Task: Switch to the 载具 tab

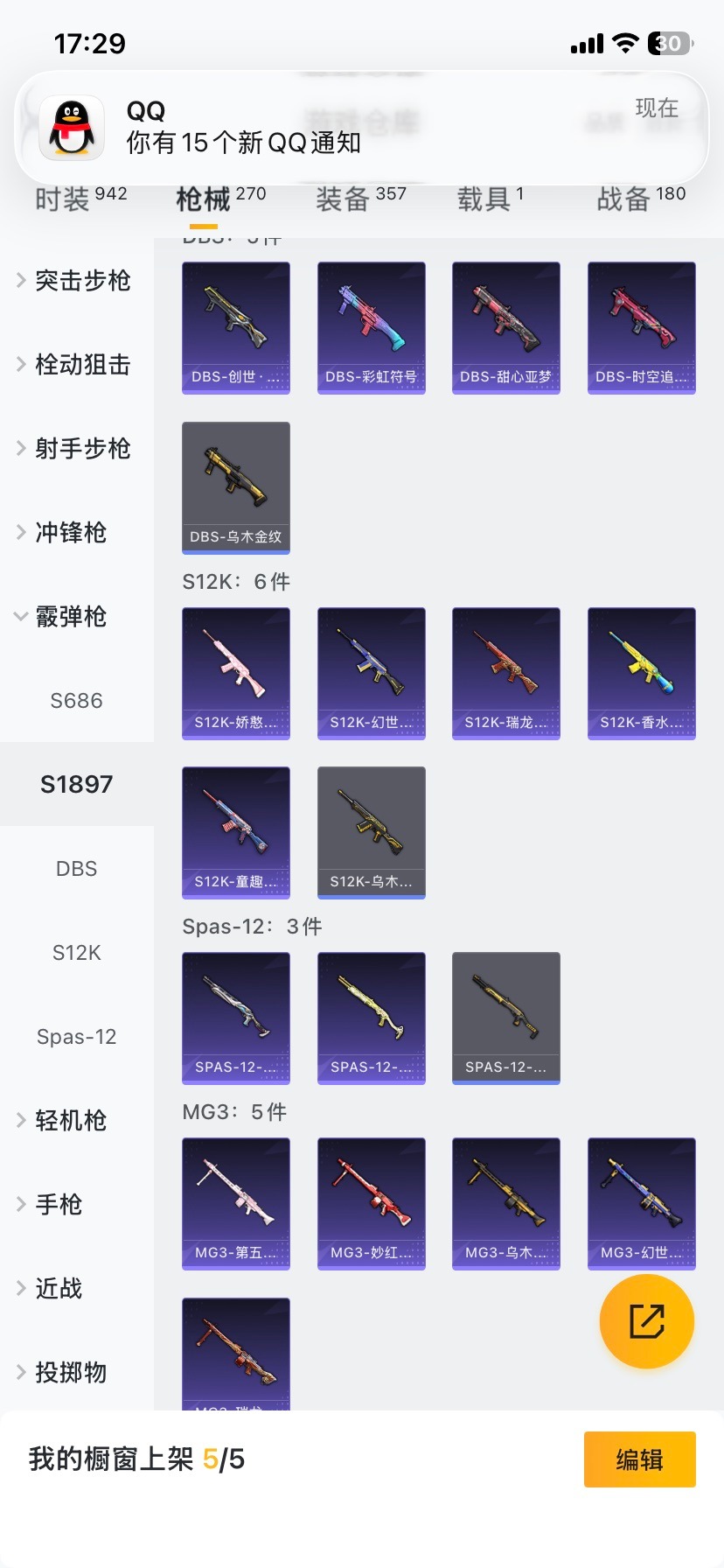Action: click(490, 199)
